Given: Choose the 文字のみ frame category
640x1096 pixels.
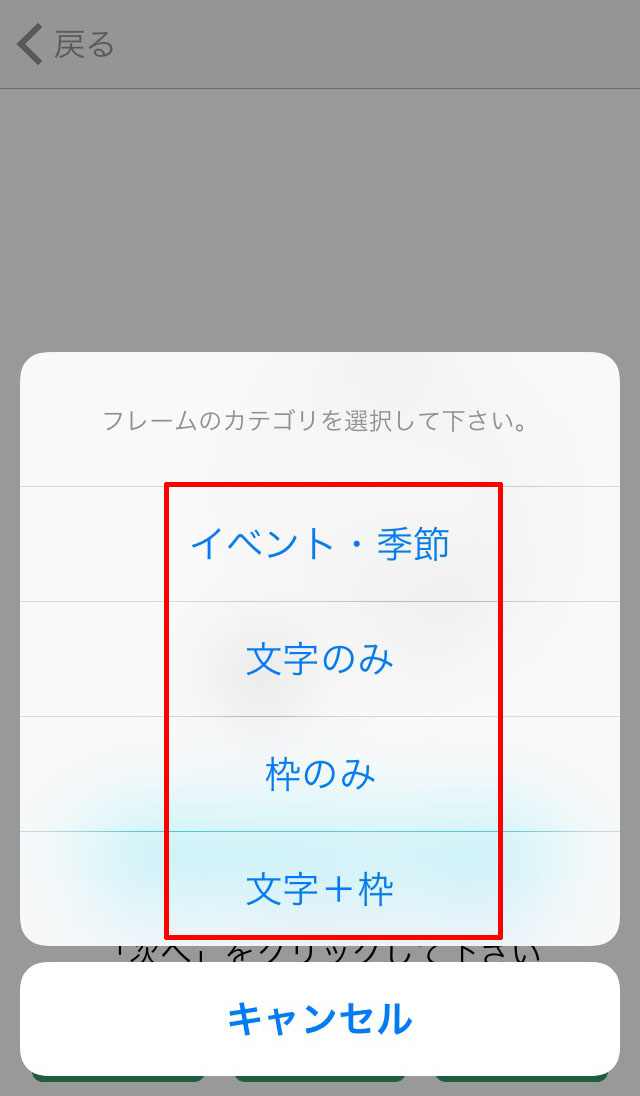Looking at the screenshot, I should tap(319, 659).
